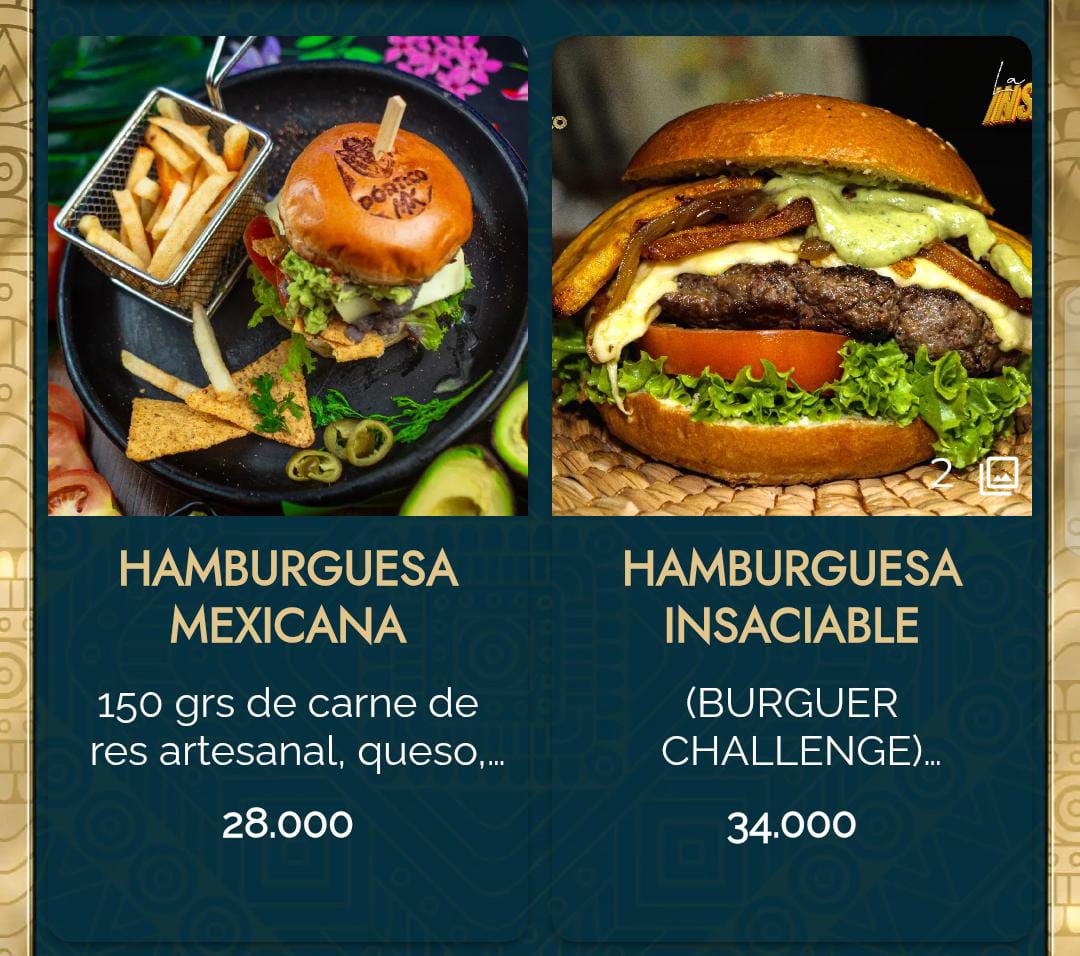Image resolution: width=1080 pixels, height=956 pixels.
Task: Open the Hamburguesa Insaciable card
Action: pyautogui.click(x=791, y=597)
